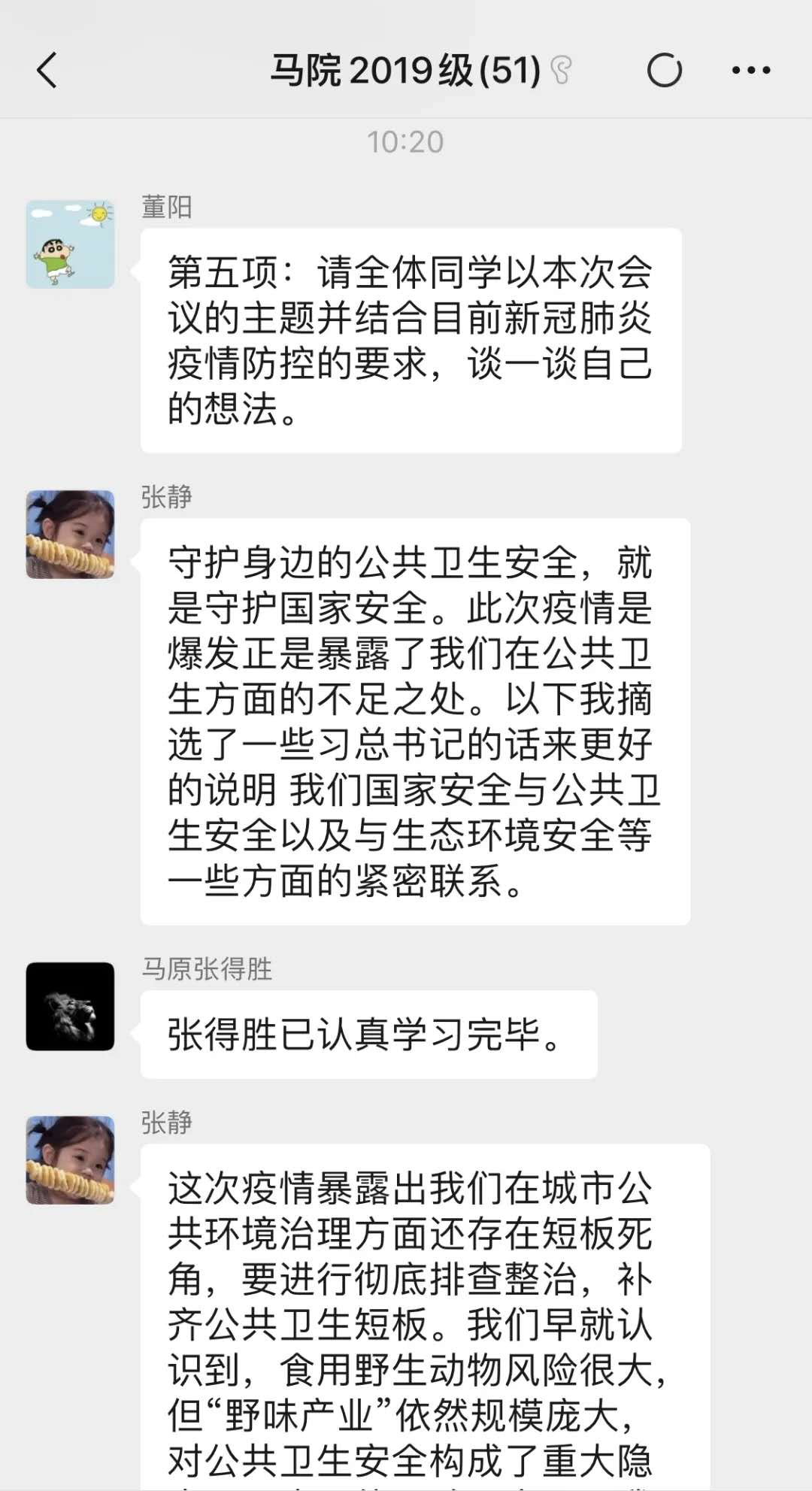Open the group chat overflow menu
Image resolution: width=812 pixels, height=1491 pixels.
click(x=750, y=71)
